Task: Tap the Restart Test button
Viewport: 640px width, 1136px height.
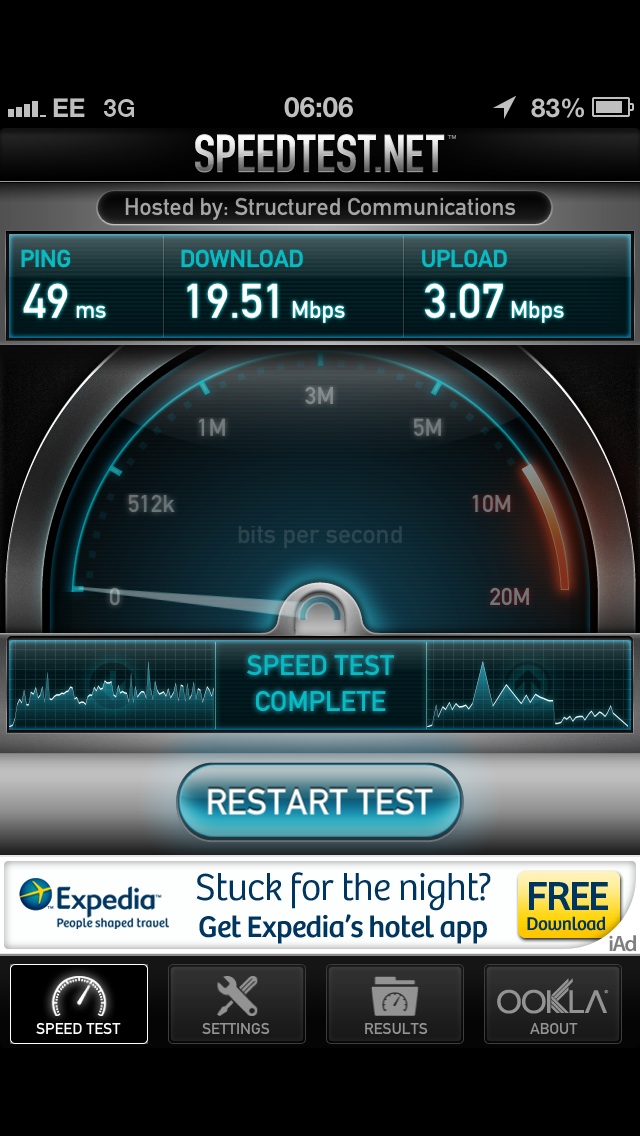Action: 320,801
